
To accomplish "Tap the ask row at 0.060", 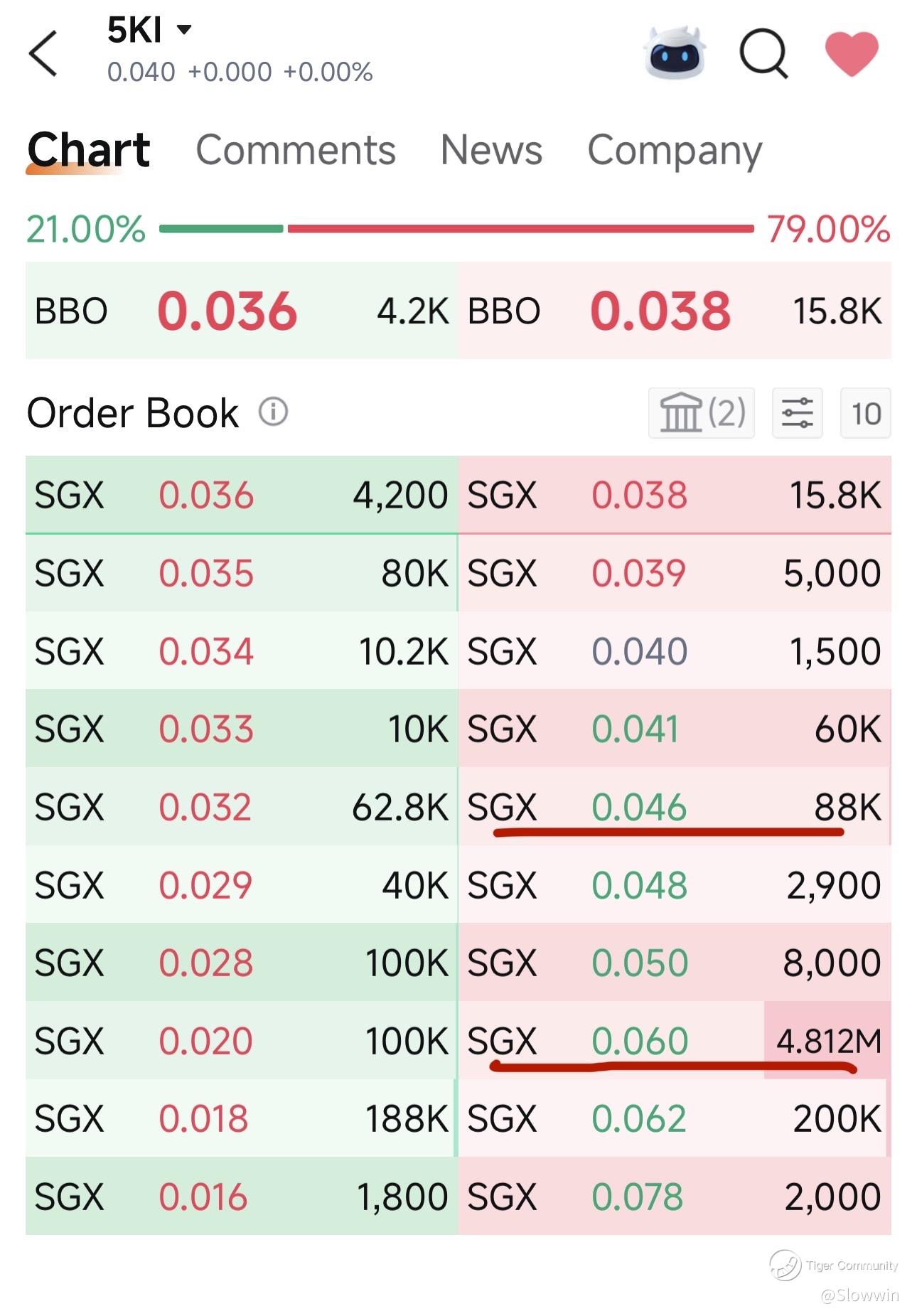I will tap(675, 1040).
